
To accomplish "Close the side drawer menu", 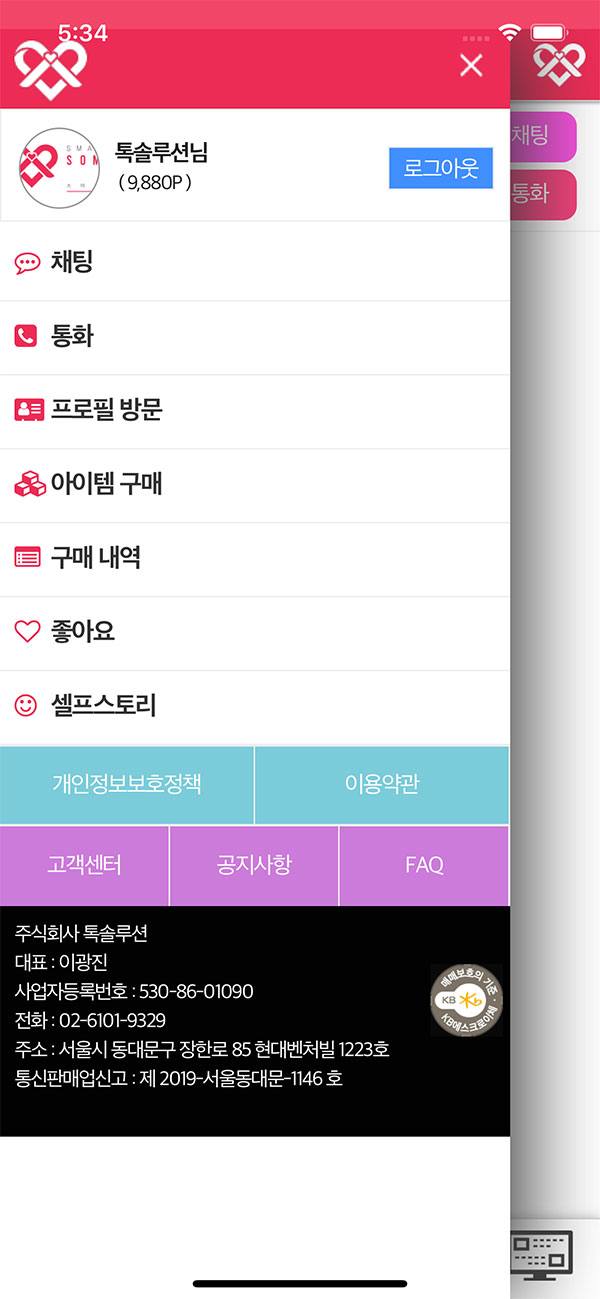I will 470,66.
